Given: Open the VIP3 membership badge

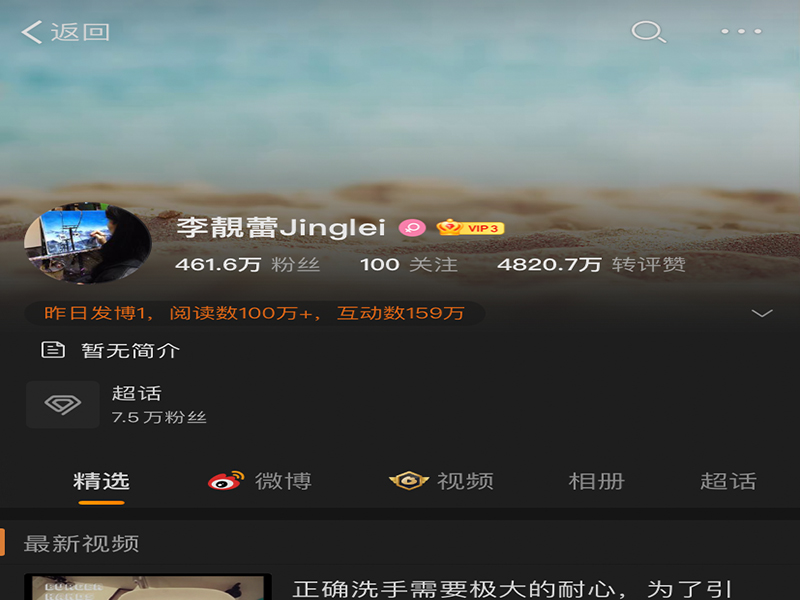Looking at the screenshot, I should [x=470, y=228].
